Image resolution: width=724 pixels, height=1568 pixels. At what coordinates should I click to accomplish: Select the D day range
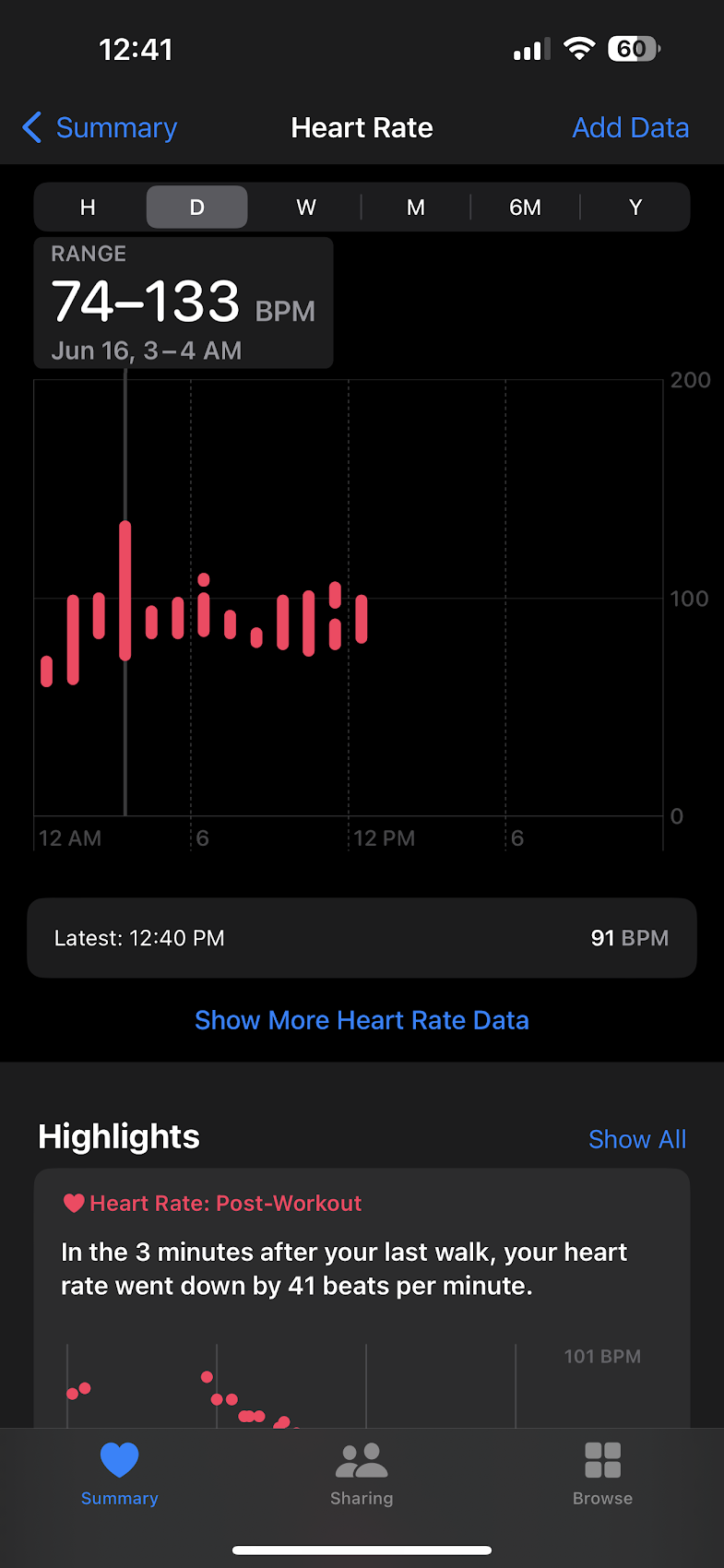point(196,207)
